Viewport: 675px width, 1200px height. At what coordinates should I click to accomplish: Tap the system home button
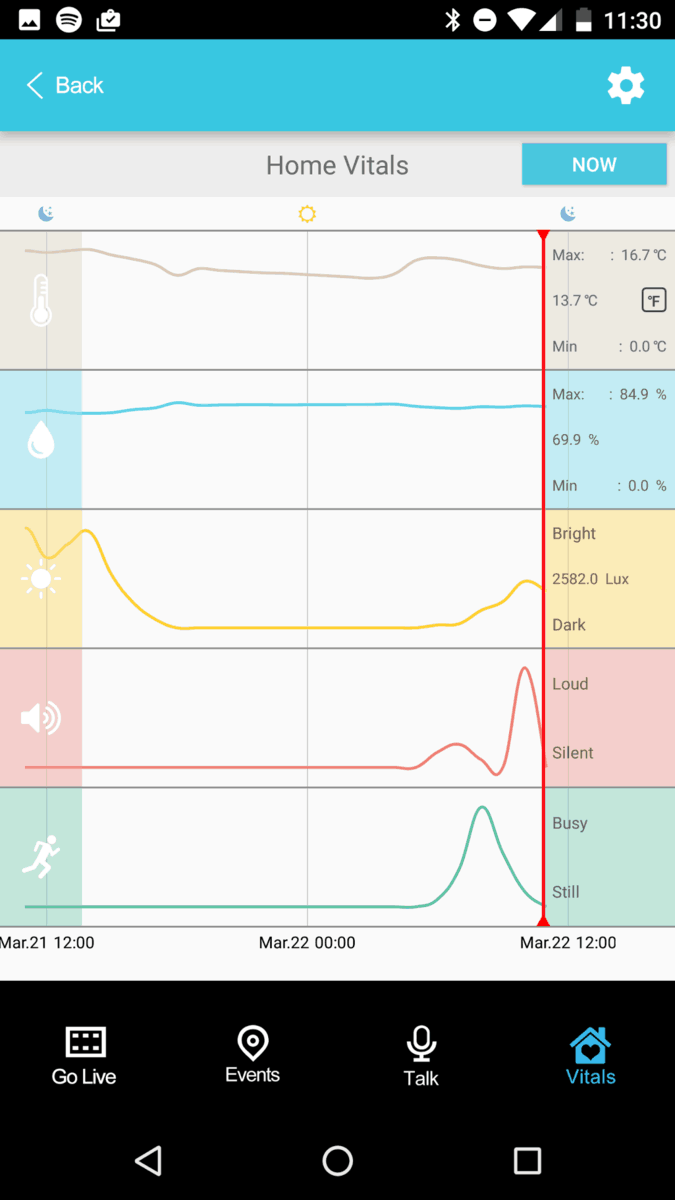coord(338,1160)
